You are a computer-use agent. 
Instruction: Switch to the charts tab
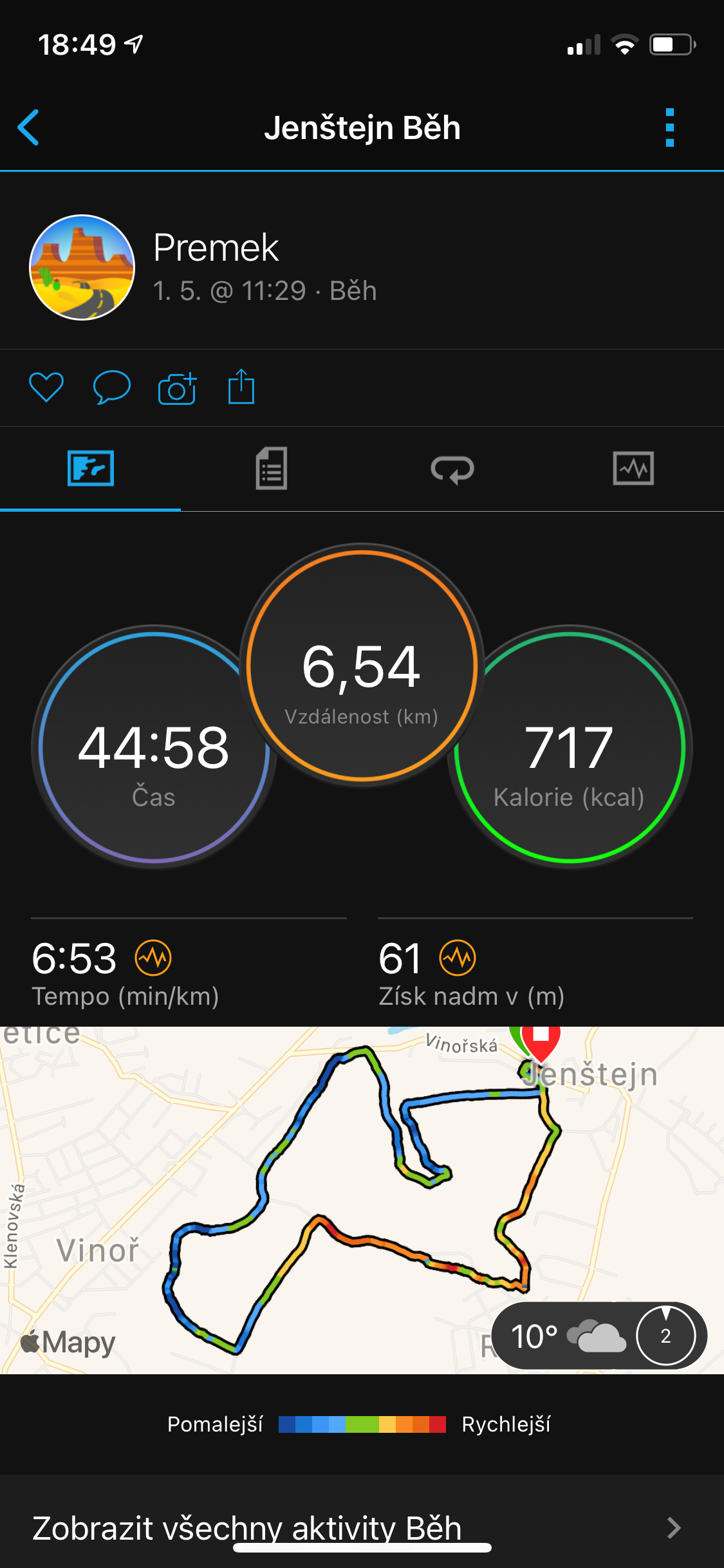[x=633, y=468]
